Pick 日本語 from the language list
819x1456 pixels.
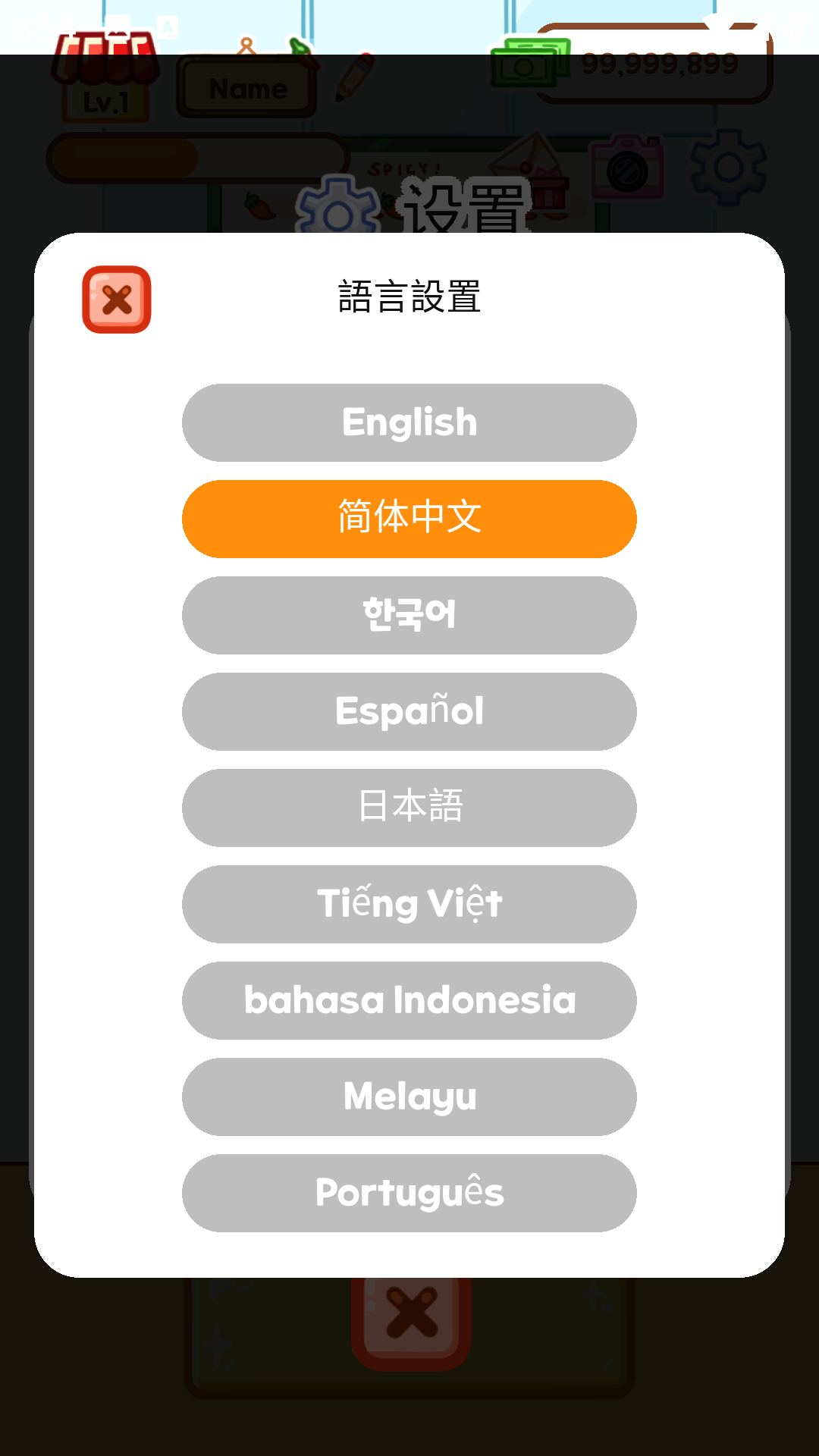409,808
